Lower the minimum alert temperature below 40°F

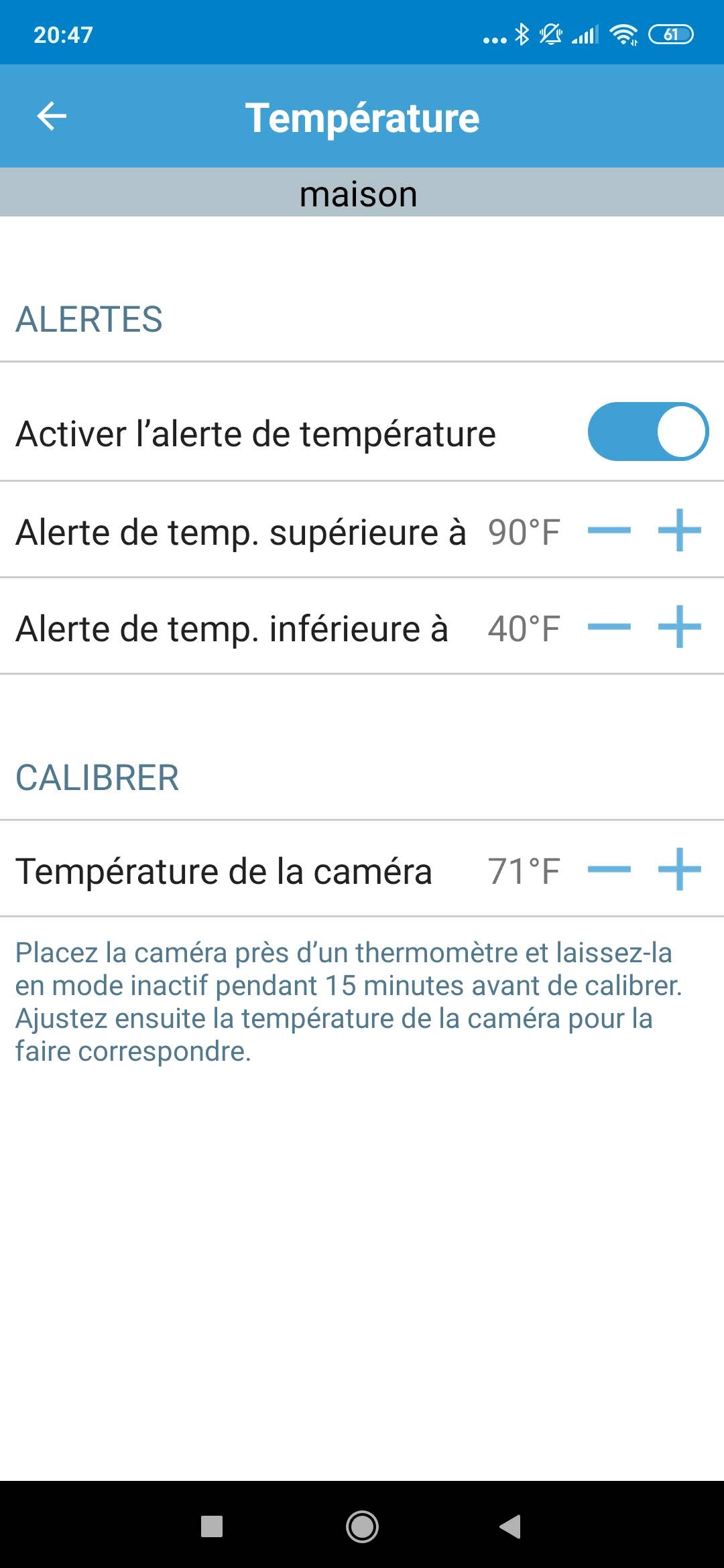609,627
